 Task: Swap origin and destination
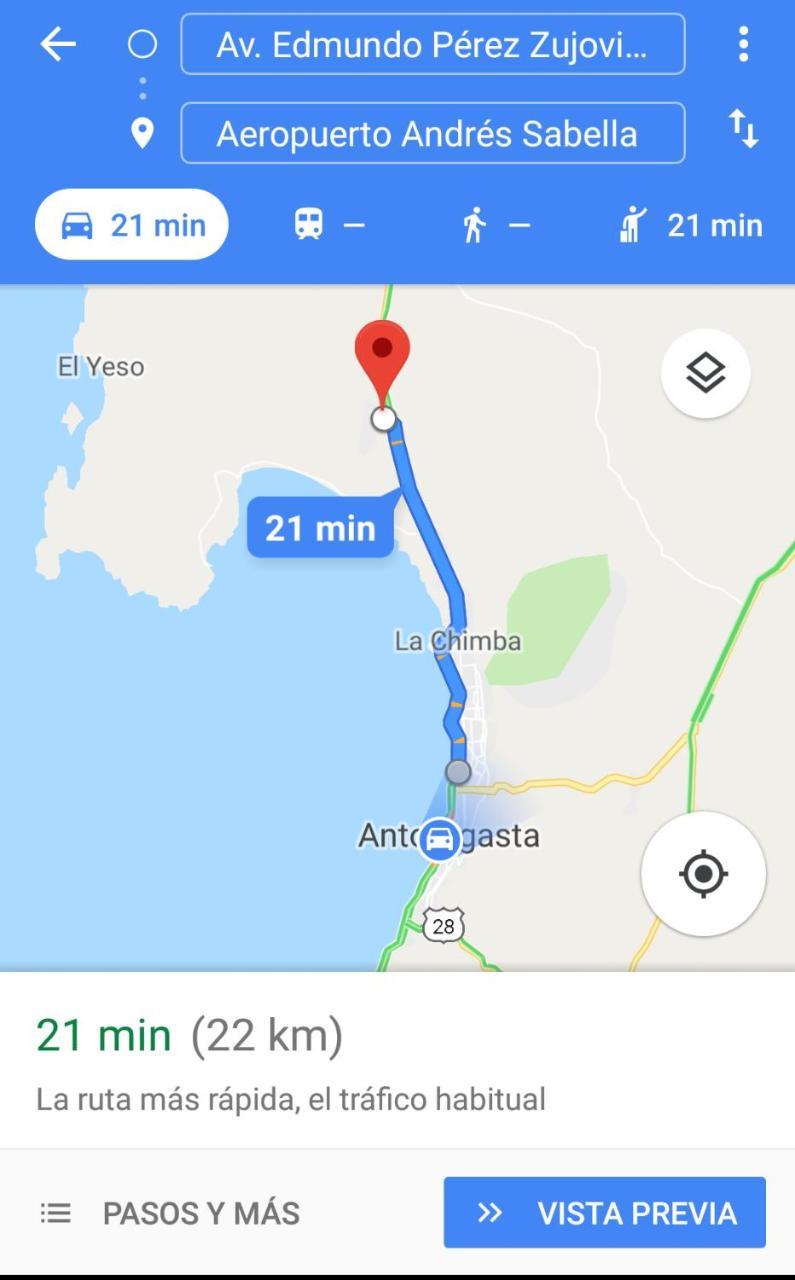click(x=742, y=129)
